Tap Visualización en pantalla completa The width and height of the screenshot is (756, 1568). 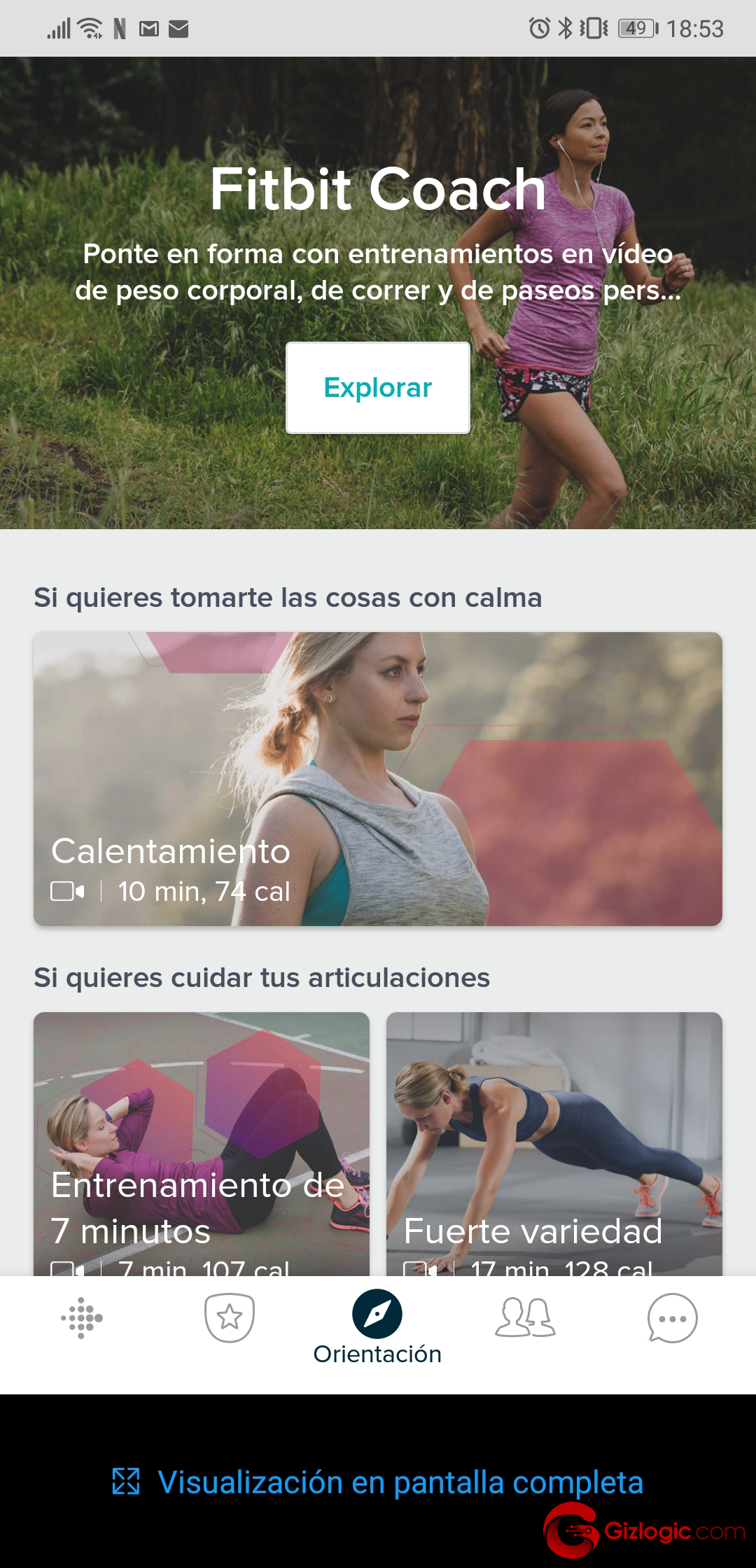tap(378, 1481)
